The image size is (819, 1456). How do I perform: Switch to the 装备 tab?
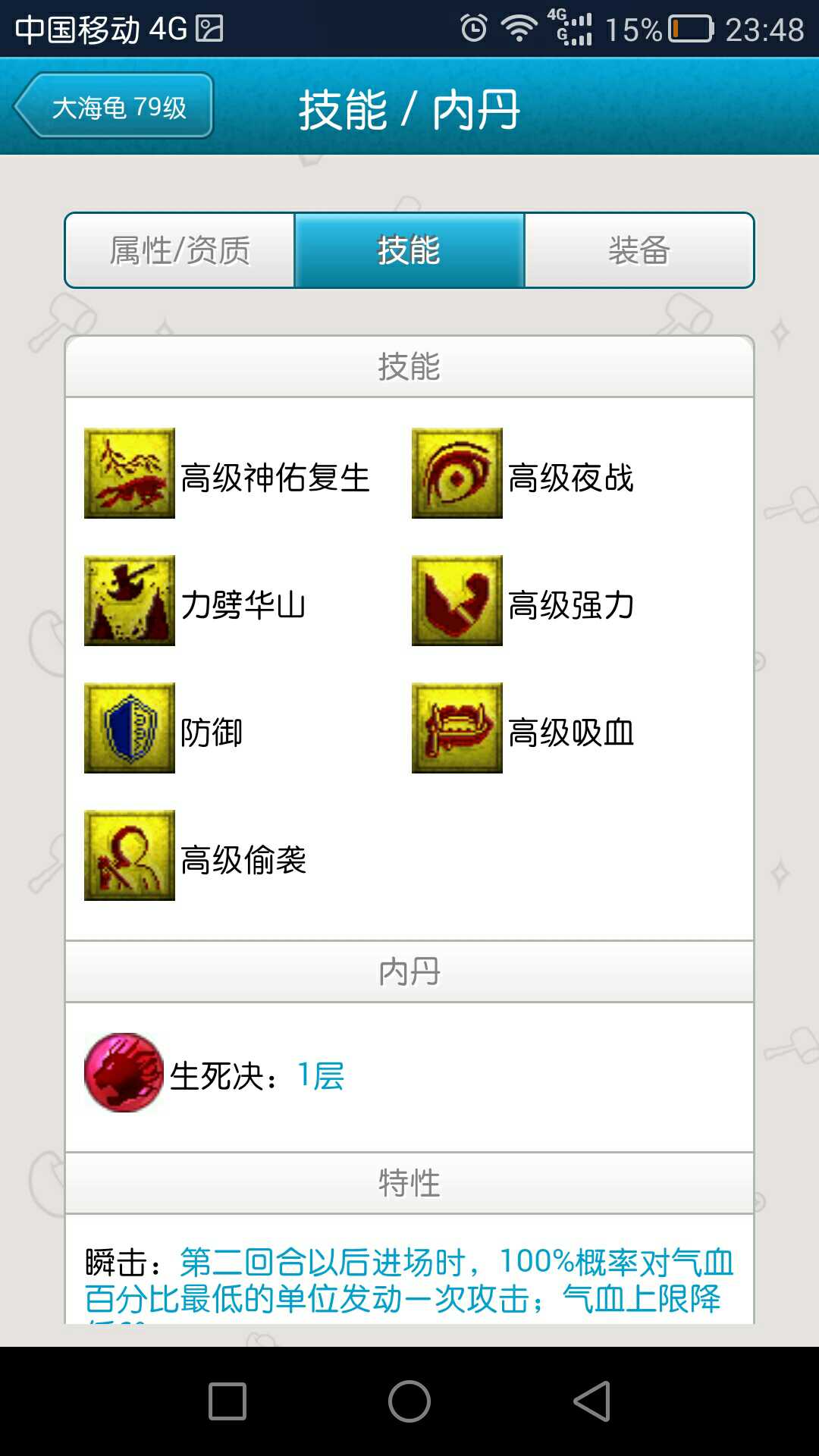pyautogui.click(x=639, y=250)
